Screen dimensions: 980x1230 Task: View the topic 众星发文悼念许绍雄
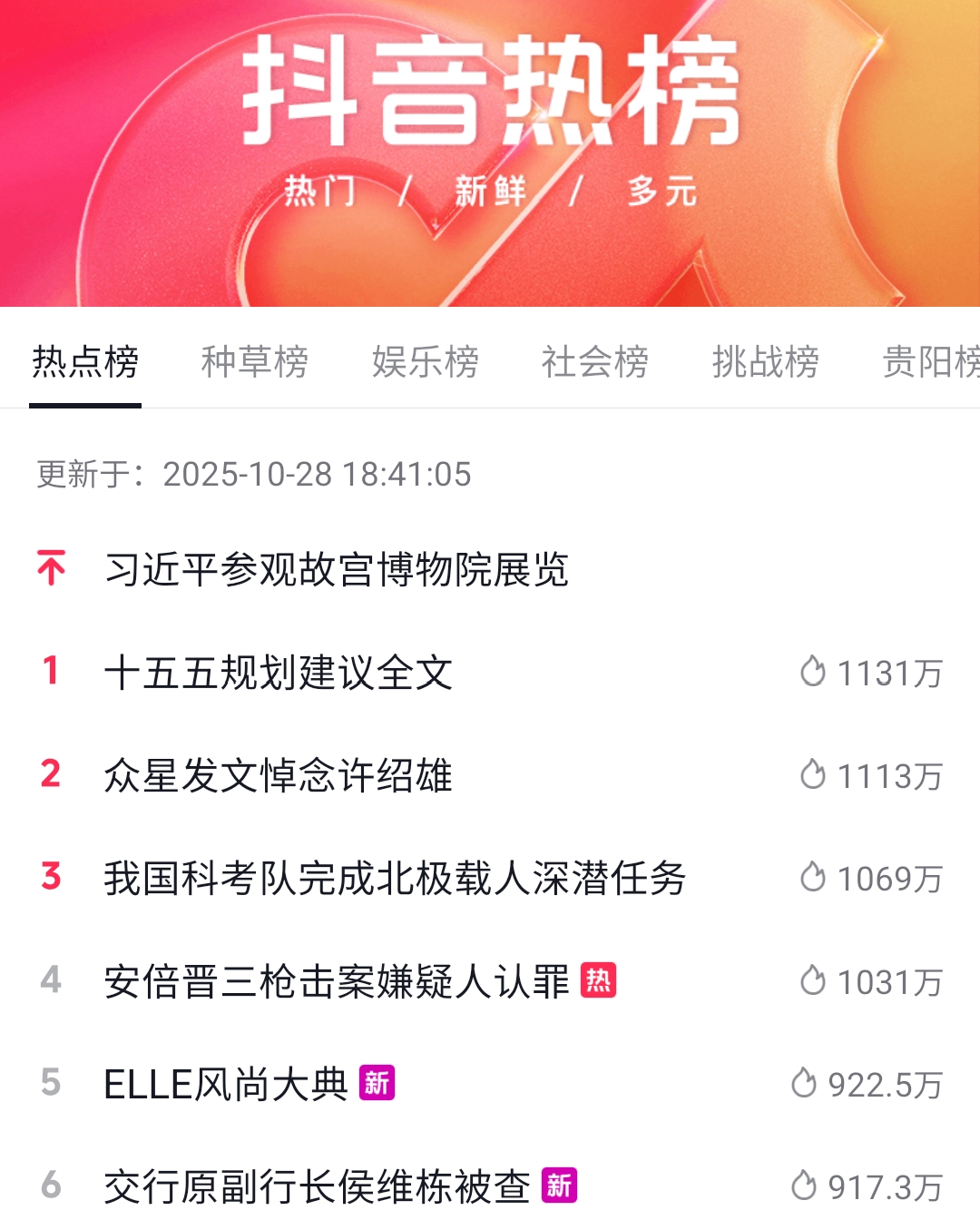279,776
